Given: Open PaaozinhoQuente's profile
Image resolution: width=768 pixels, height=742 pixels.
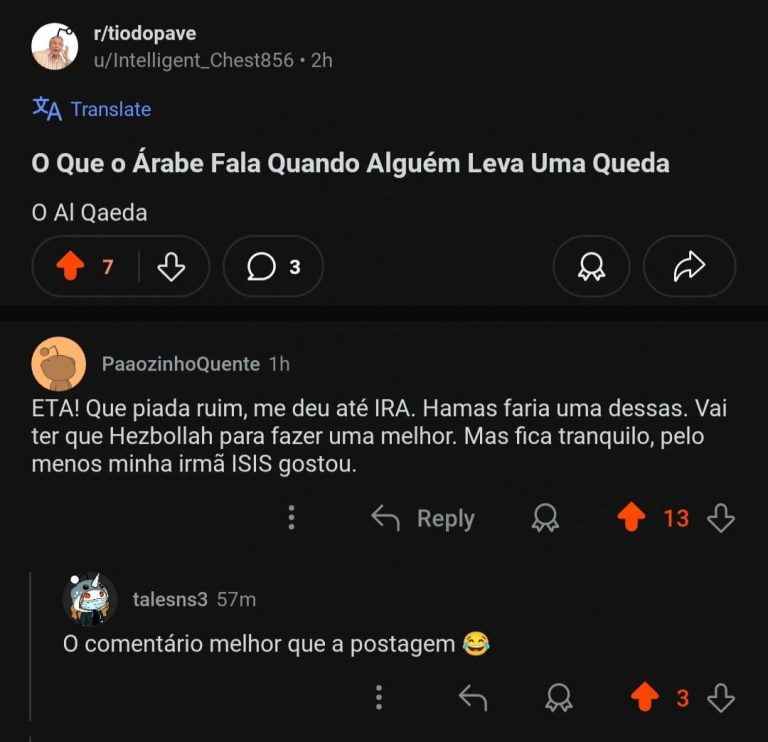Looking at the screenshot, I should coord(180,364).
